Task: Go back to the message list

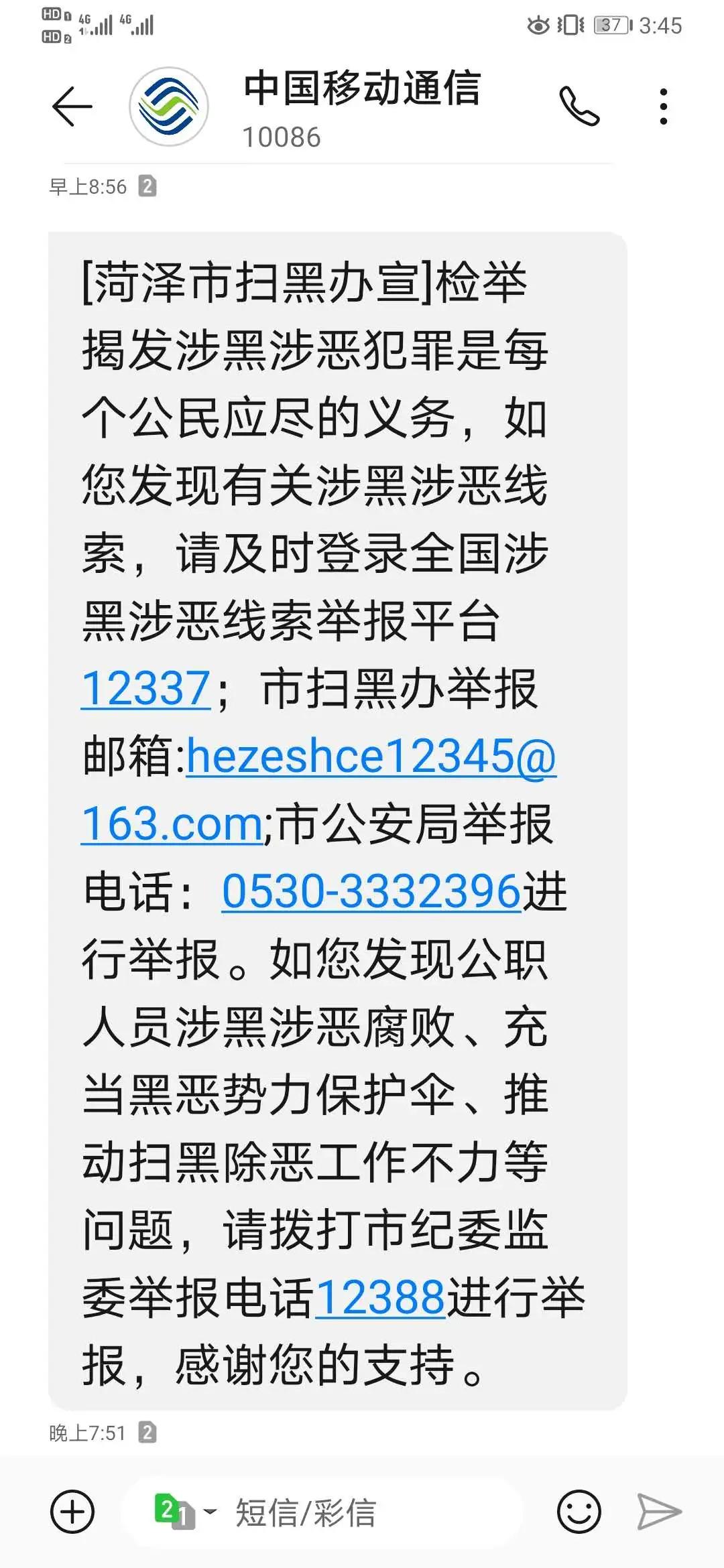Action: pos(72,107)
